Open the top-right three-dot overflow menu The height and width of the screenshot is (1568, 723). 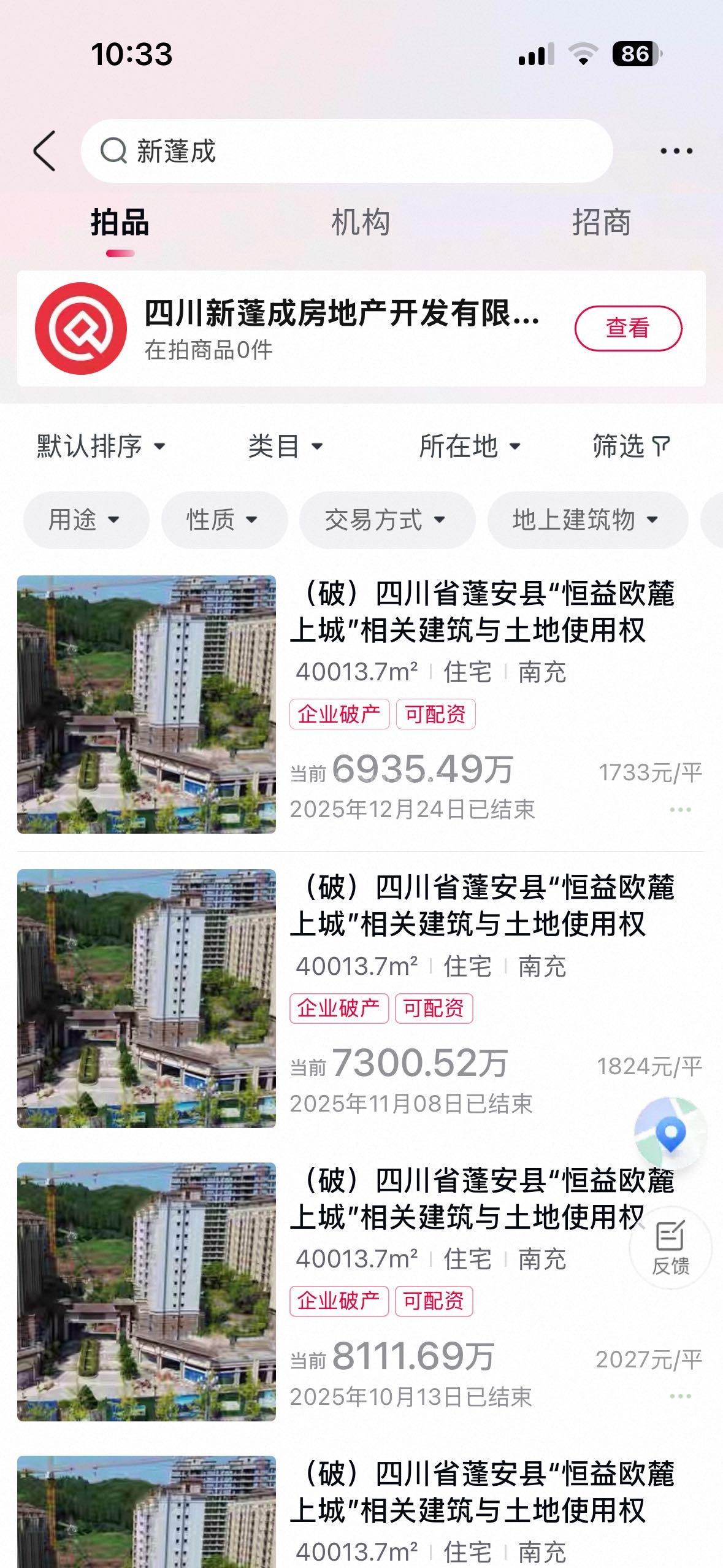[x=676, y=151]
